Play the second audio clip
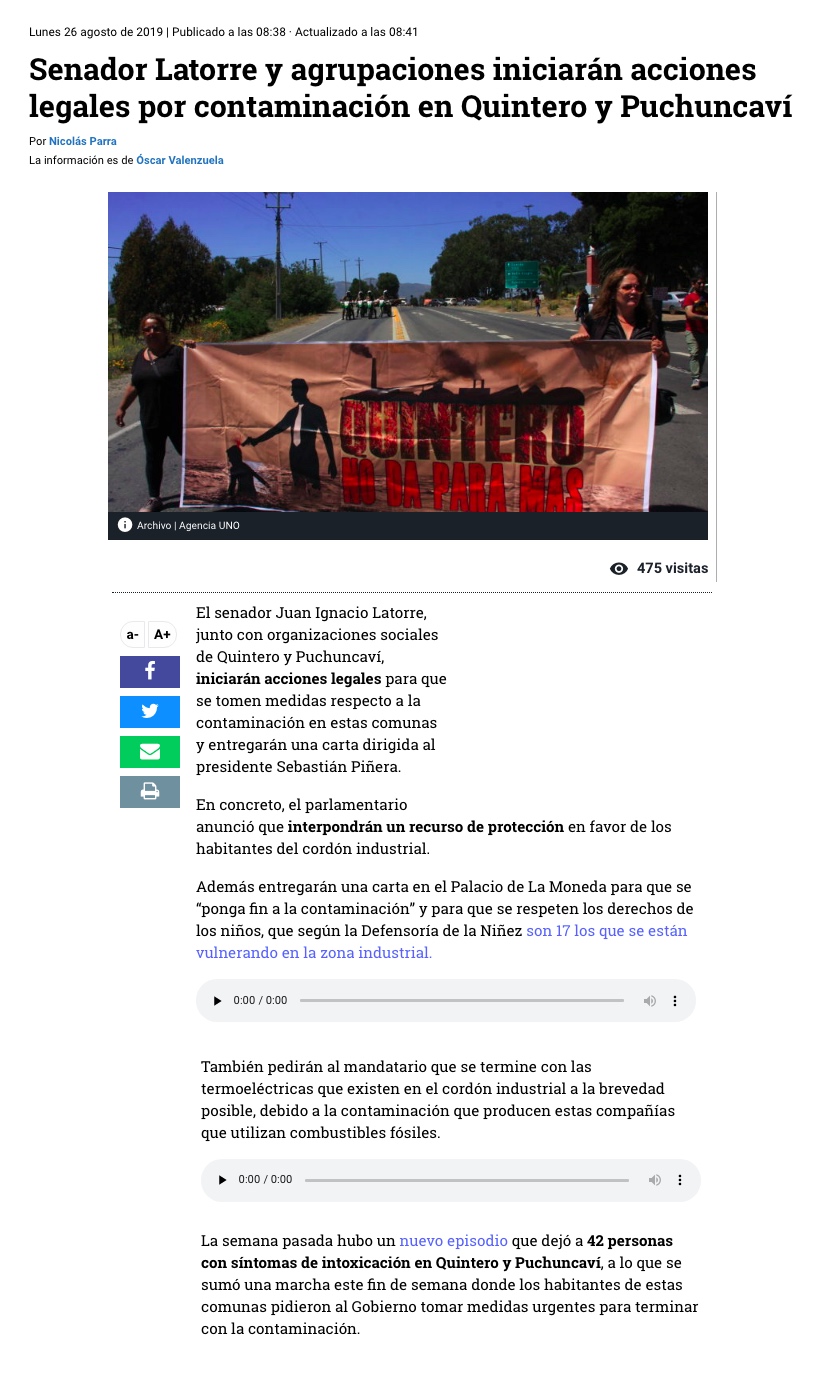813x1373 pixels. [223, 1180]
